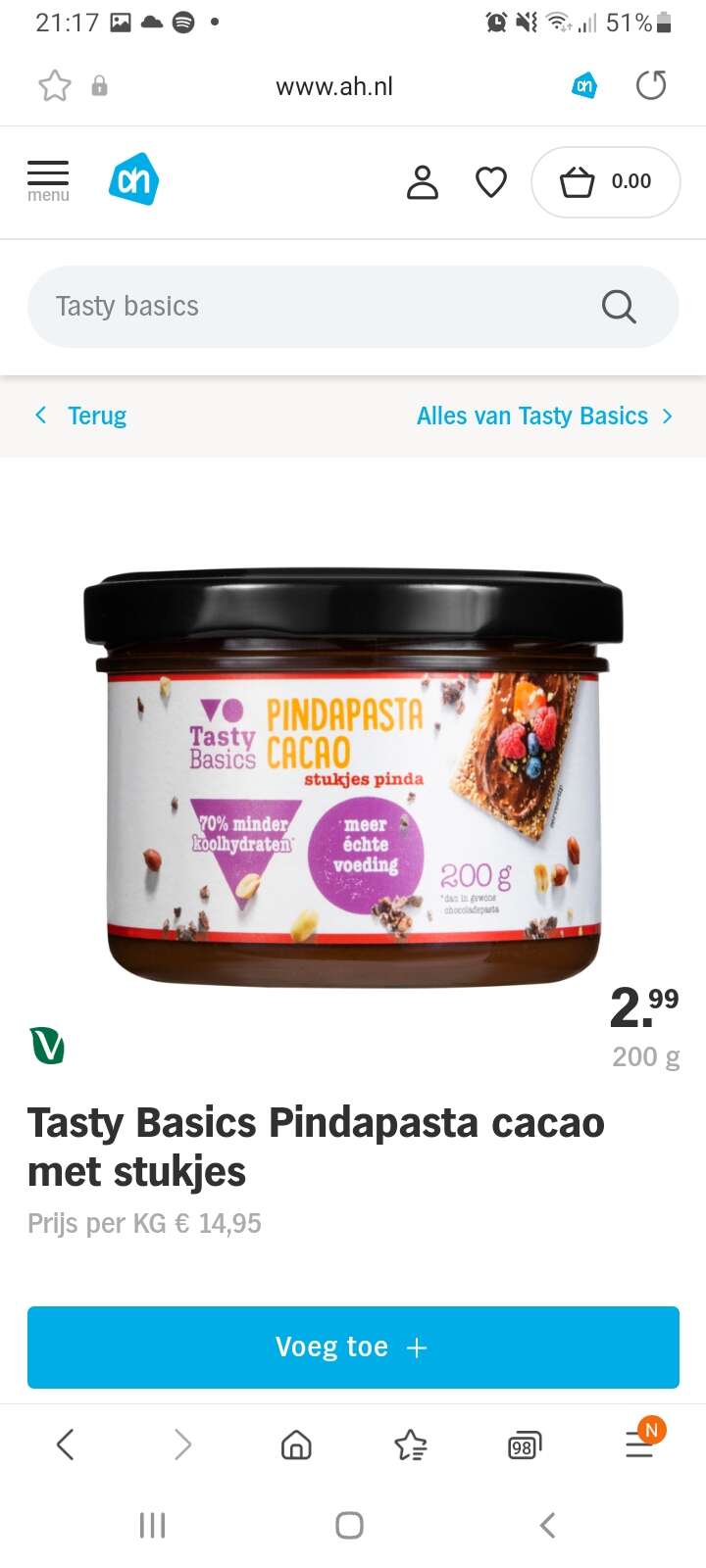
Task: Open the browser tools menu
Action: [639, 1445]
